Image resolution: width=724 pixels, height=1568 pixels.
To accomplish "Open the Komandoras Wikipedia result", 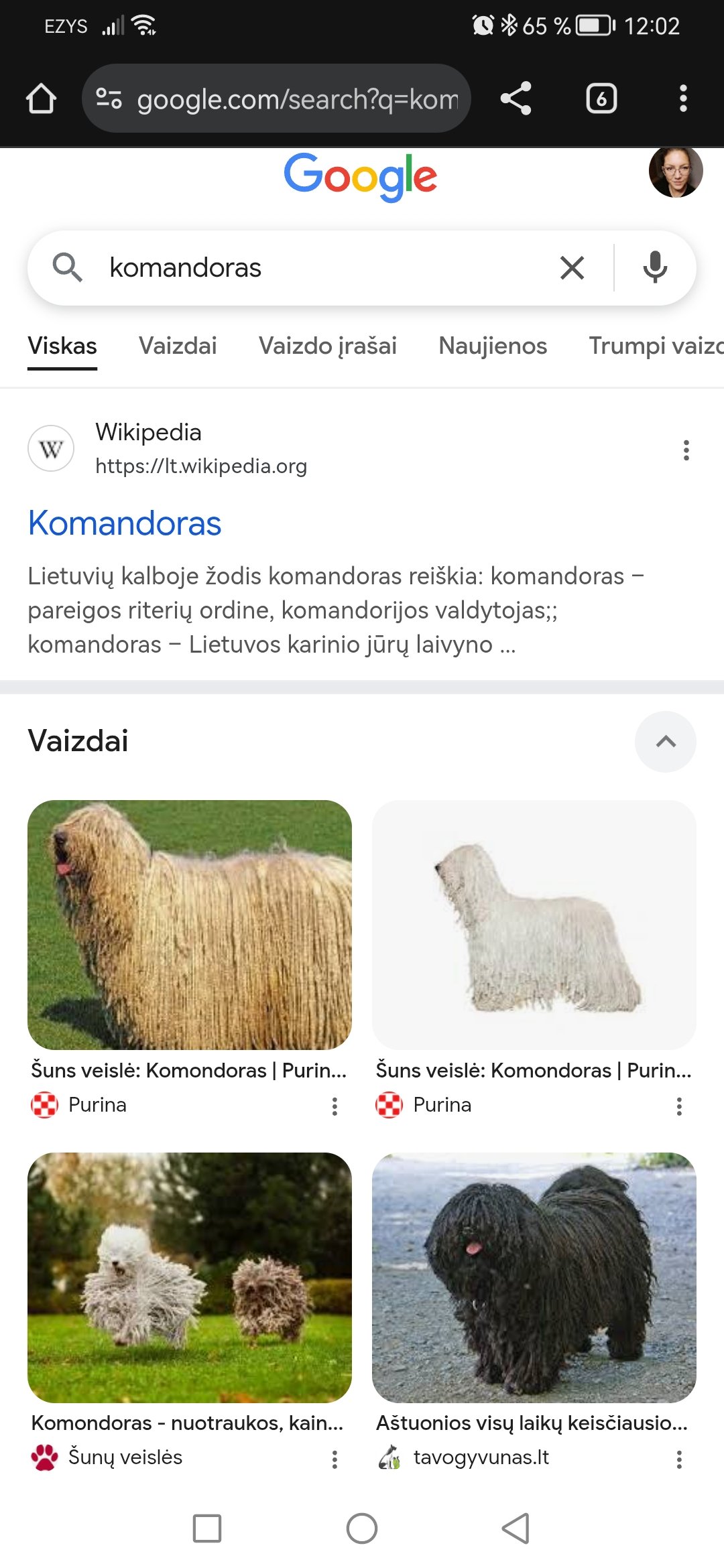I will coord(125,523).
